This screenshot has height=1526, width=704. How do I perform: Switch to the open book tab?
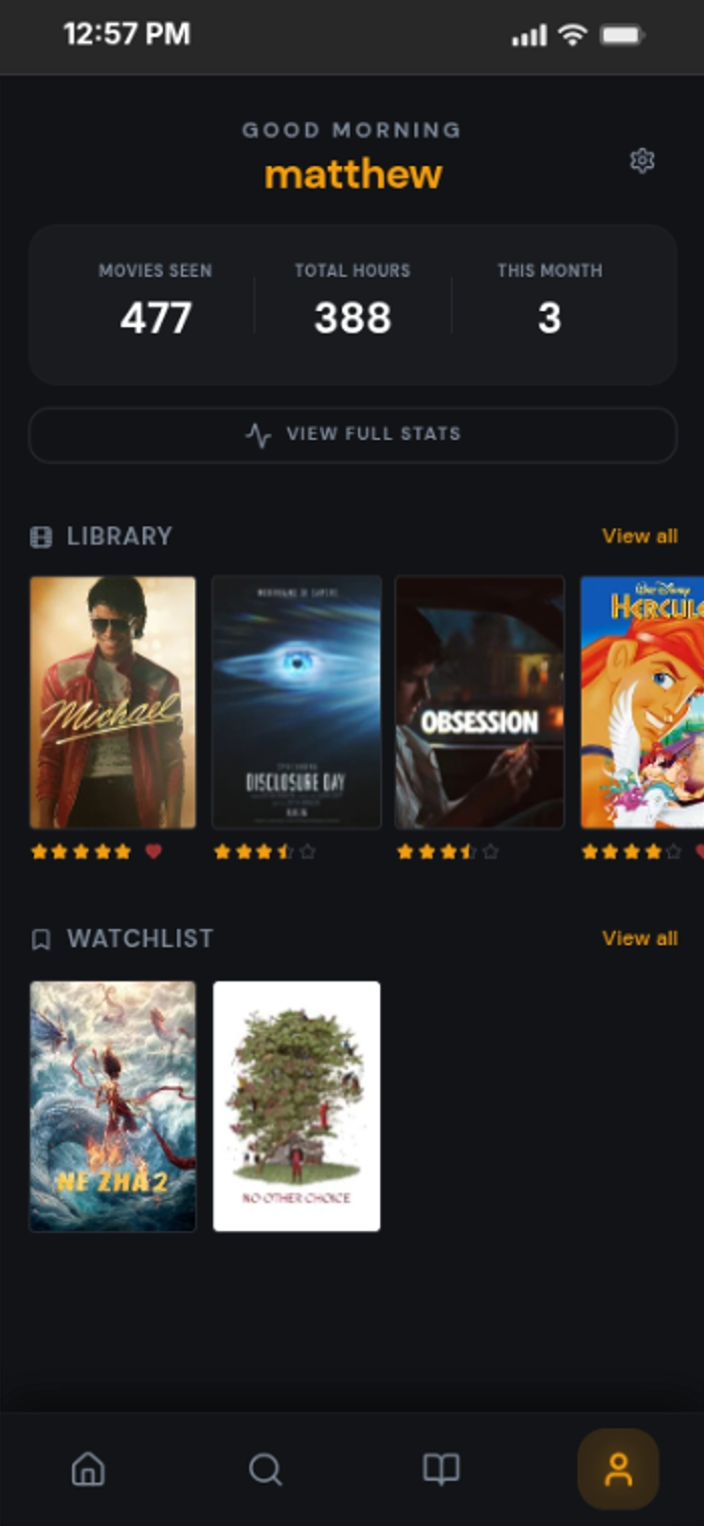click(441, 1469)
